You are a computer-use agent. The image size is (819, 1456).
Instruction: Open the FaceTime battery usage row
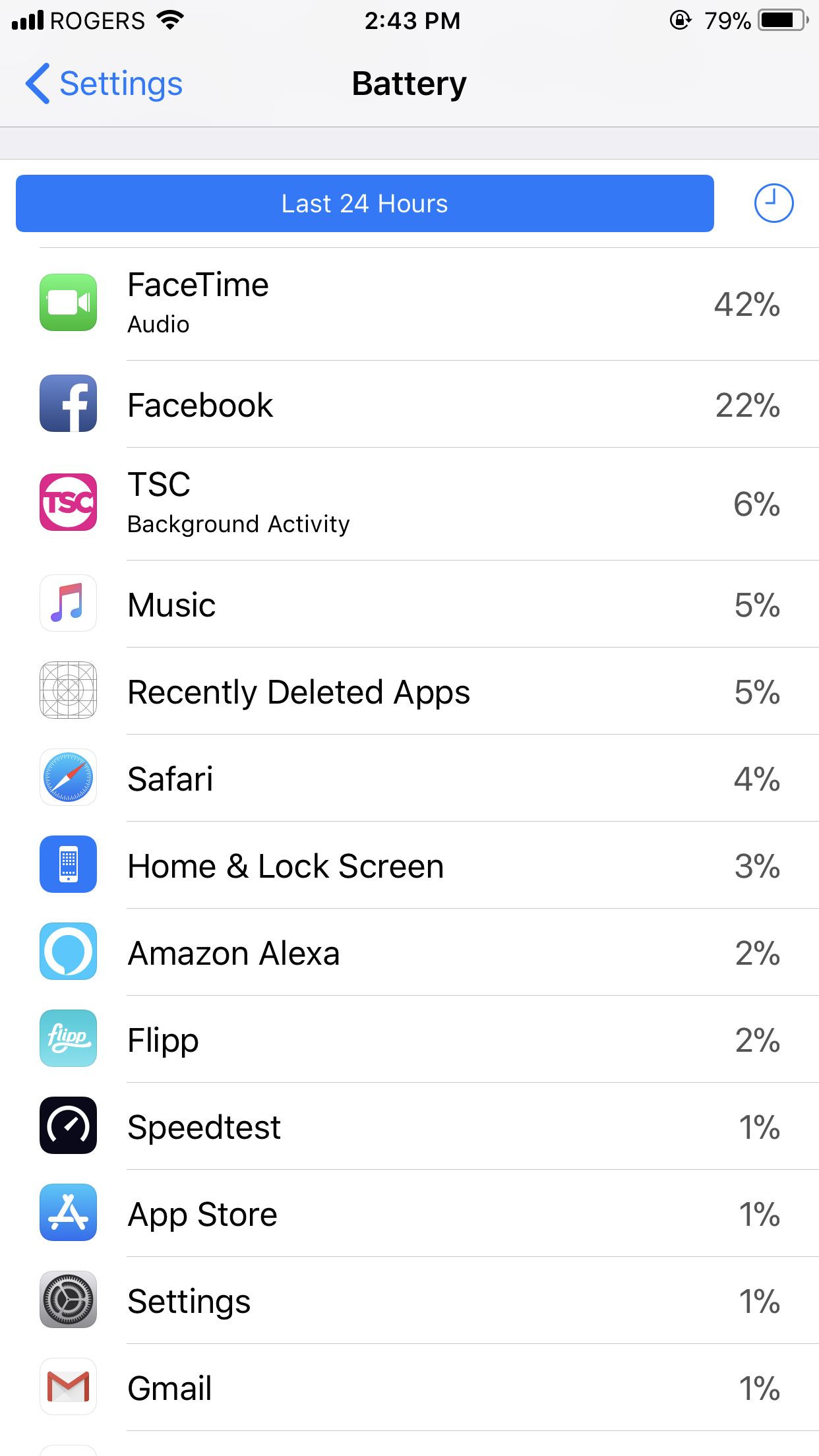click(x=409, y=304)
